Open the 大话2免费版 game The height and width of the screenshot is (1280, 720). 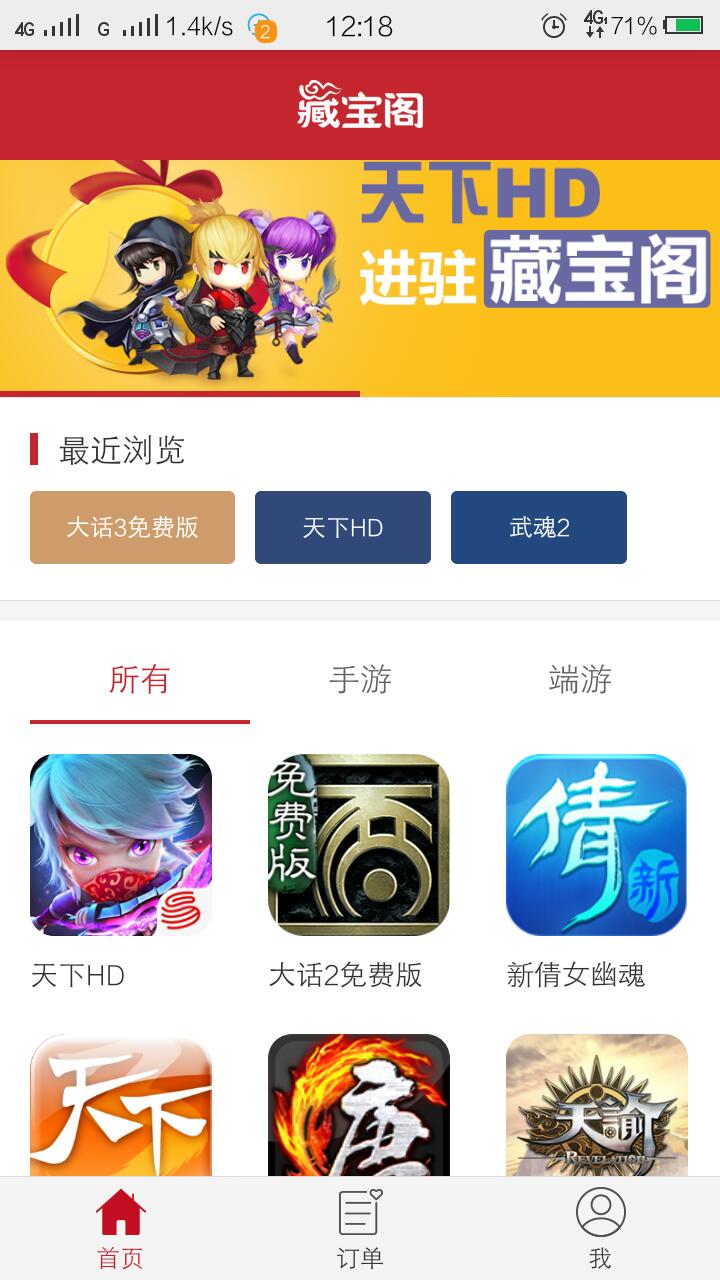coord(359,845)
